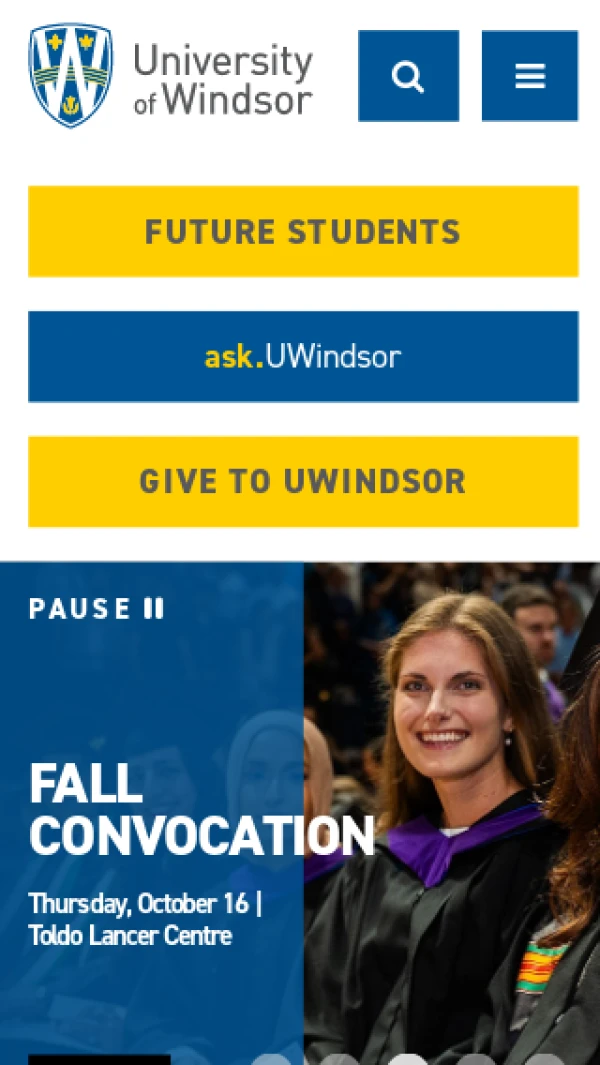
Task: Select Give to UWindsor button
Action: pos(303,481)
